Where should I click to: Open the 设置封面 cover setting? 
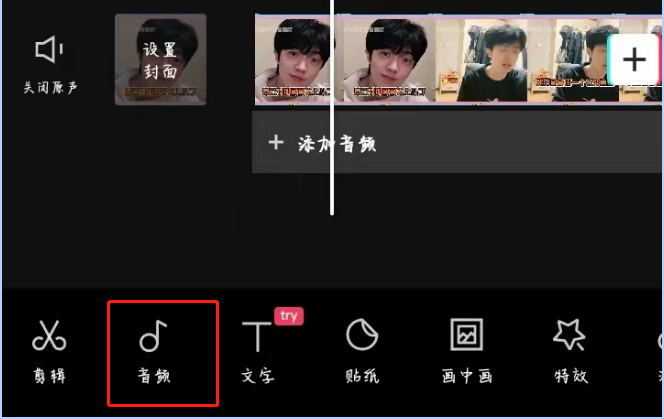point(161,59)
